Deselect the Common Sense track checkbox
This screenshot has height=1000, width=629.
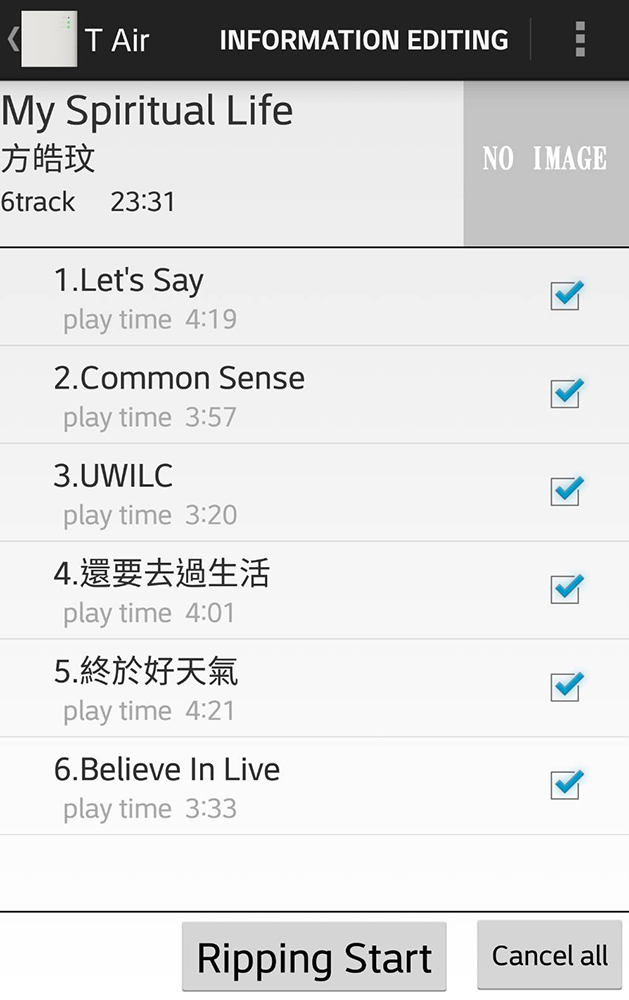point(566,394)
